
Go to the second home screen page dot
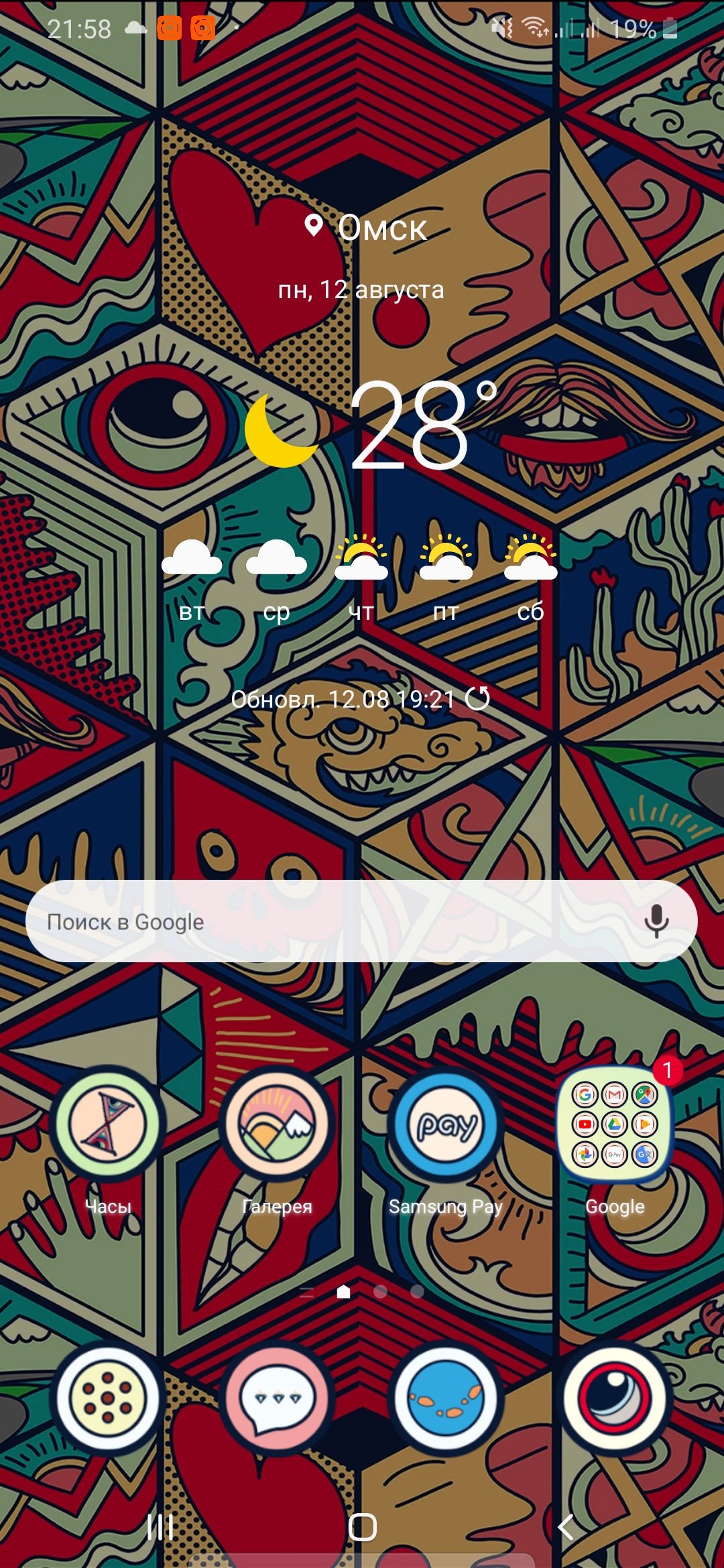coord(380,1291)
